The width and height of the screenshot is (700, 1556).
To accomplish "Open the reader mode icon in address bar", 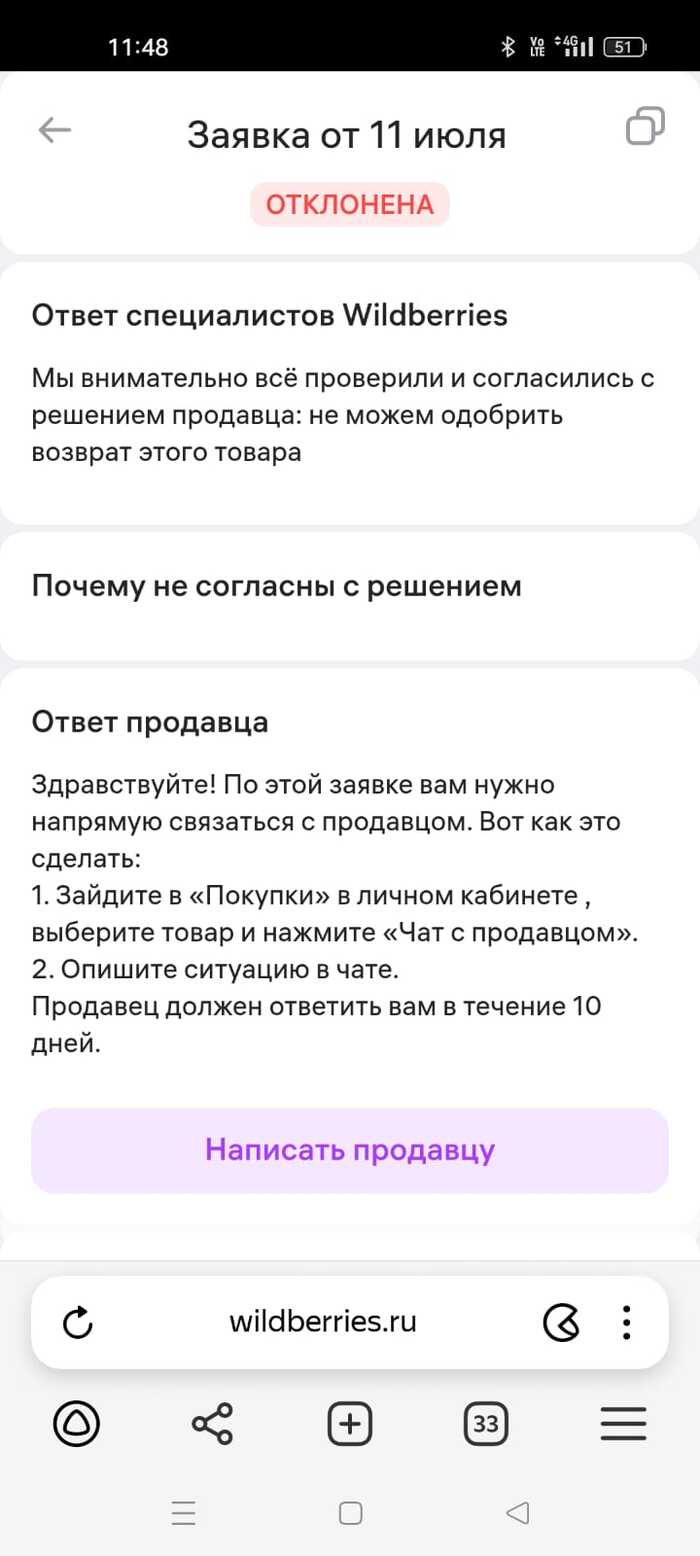I will (x=561, y=1323).
